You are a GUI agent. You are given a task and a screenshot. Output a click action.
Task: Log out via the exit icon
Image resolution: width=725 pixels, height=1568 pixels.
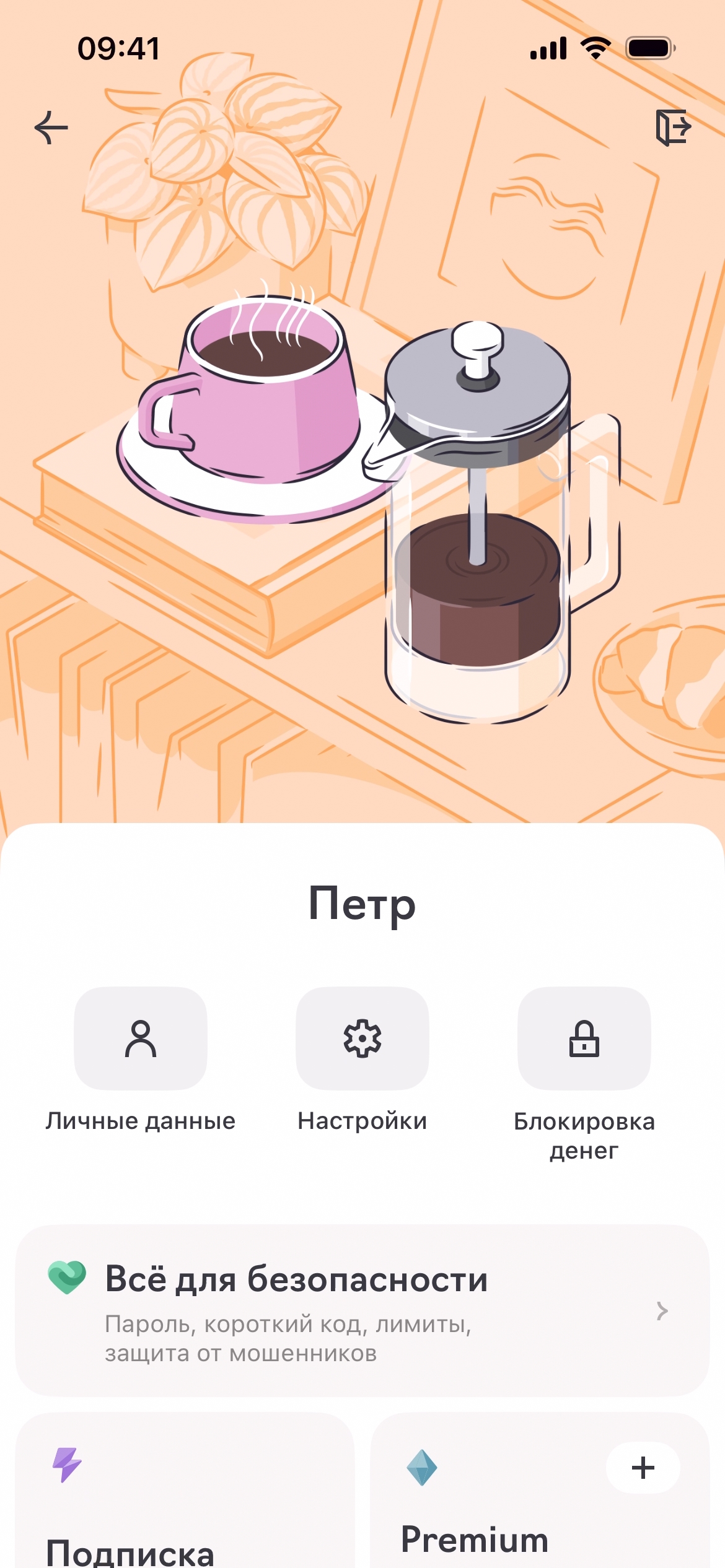pyautogui.click(x=673, y=127)
